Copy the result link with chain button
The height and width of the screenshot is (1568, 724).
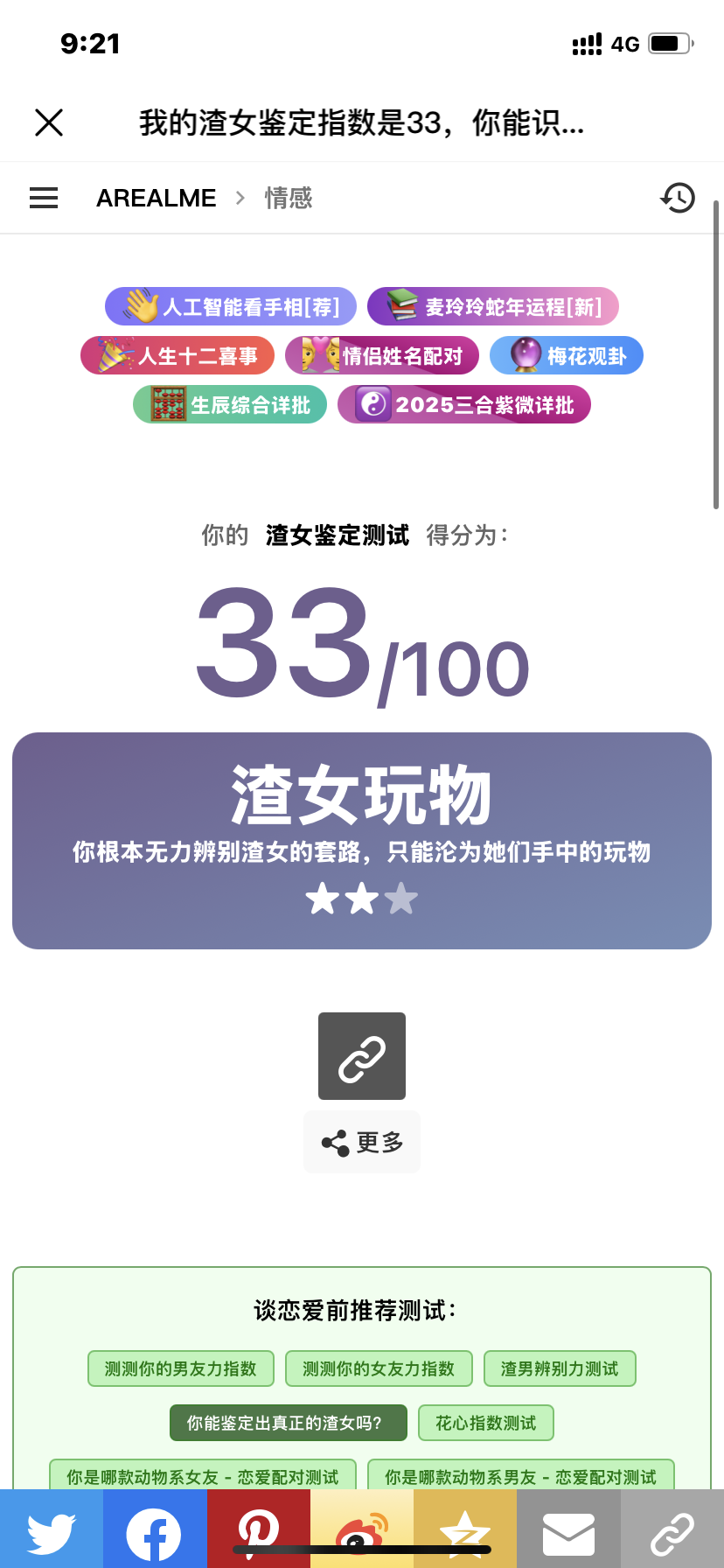[x=362, y=1056]
